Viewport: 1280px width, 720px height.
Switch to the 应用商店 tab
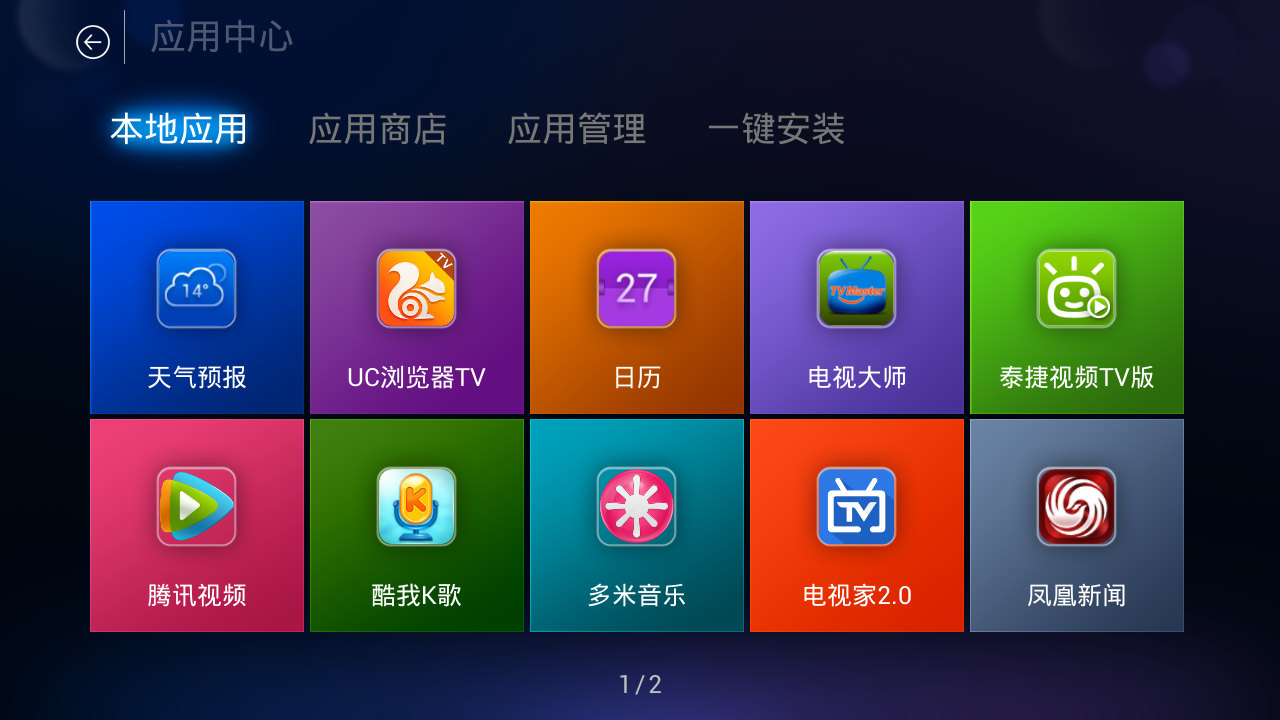[x=377, y=129]
